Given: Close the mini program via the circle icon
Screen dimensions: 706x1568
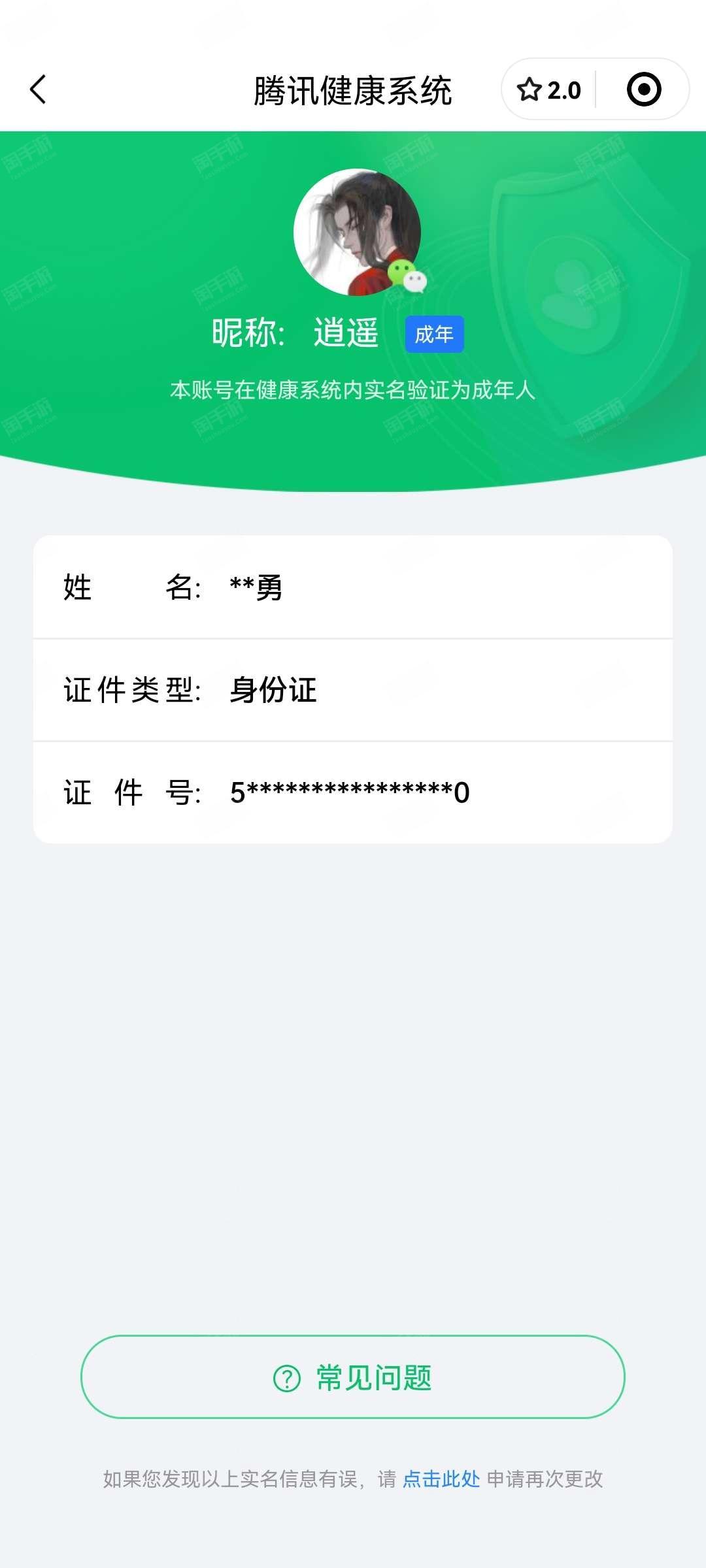Looking at the screenshot, I should click(644, 90).
